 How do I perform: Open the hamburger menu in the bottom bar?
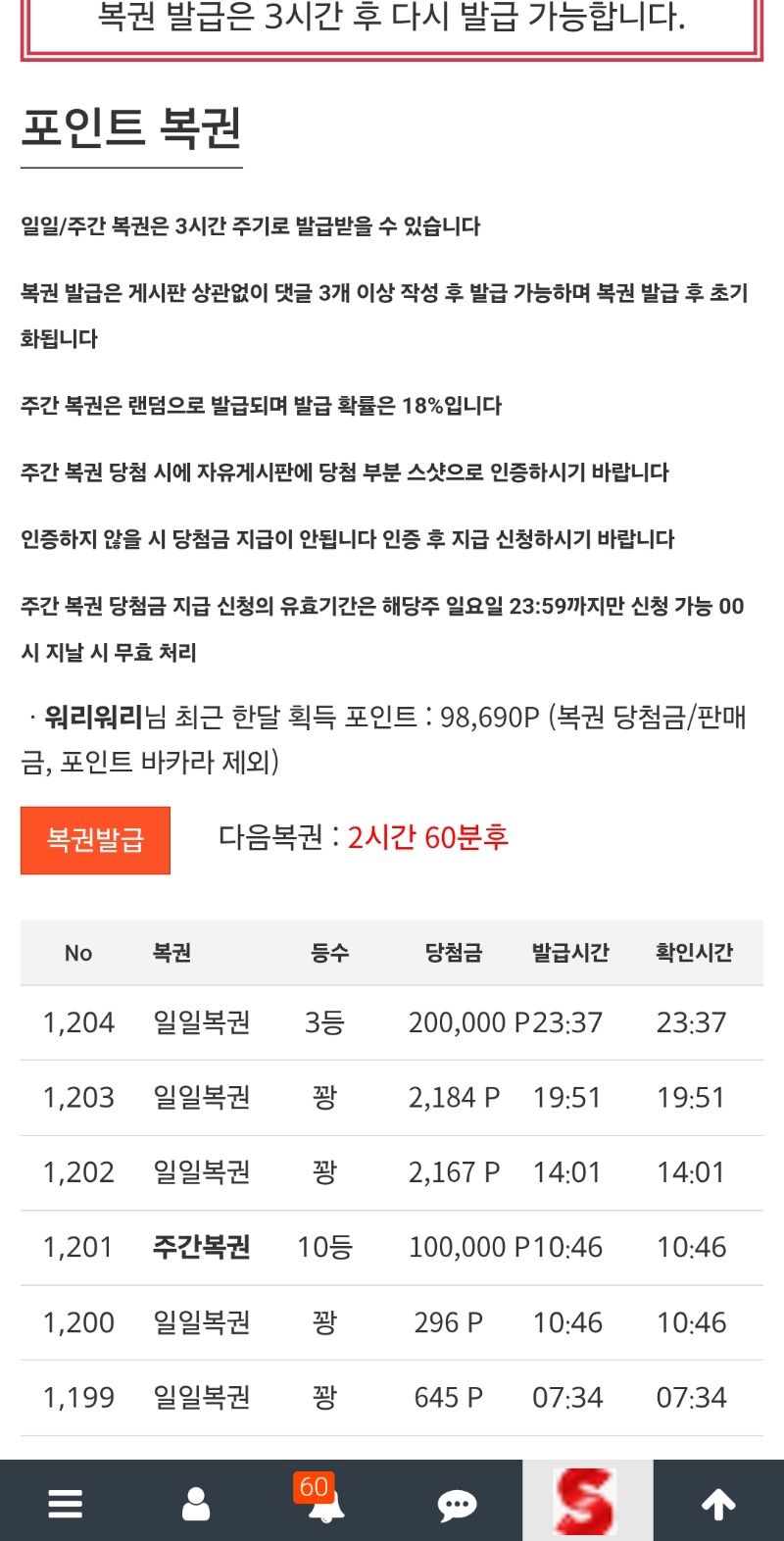tap(66, 1503)
